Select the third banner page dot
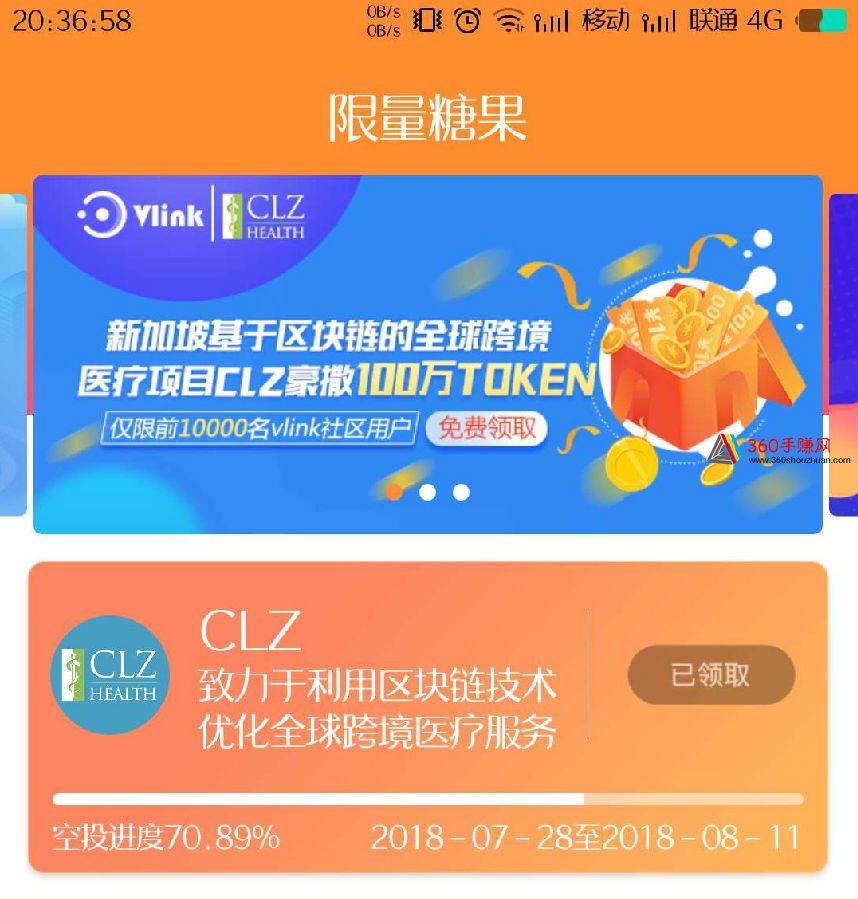The width and height of the screenshot is (858, 899). click(x=461, y=492)
